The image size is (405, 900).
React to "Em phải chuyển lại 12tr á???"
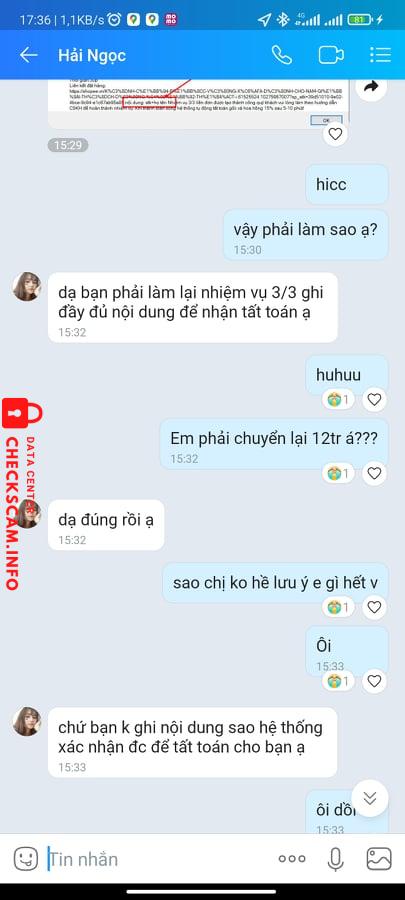375,474
